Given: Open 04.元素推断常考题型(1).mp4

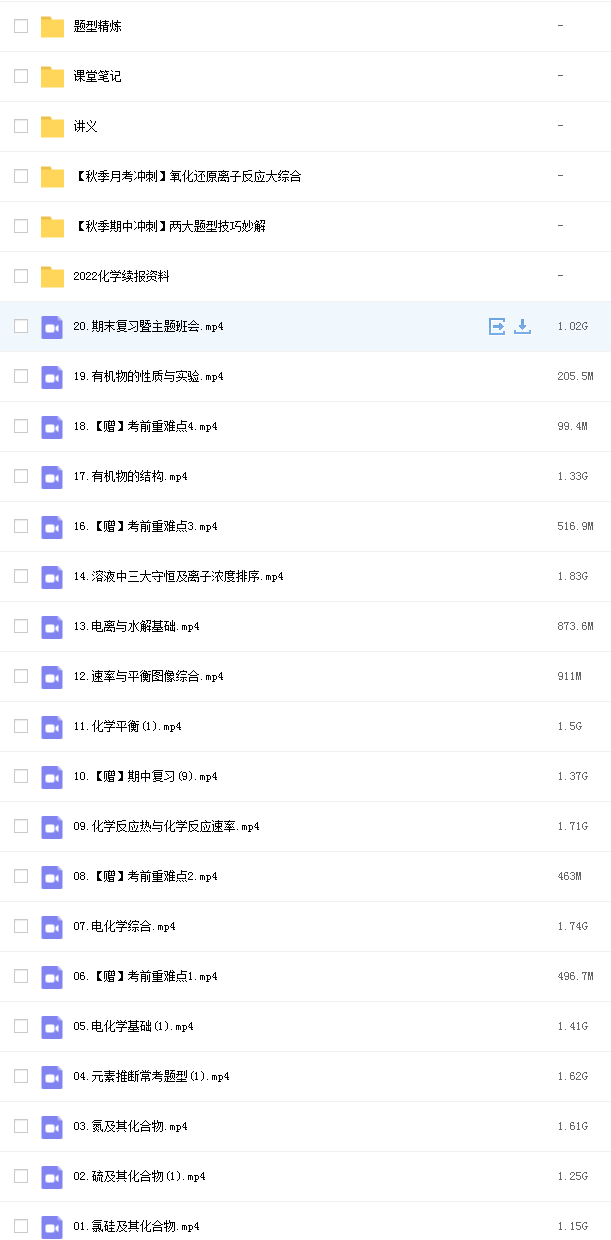Looking at the screenshot, I should [151, 1076].
